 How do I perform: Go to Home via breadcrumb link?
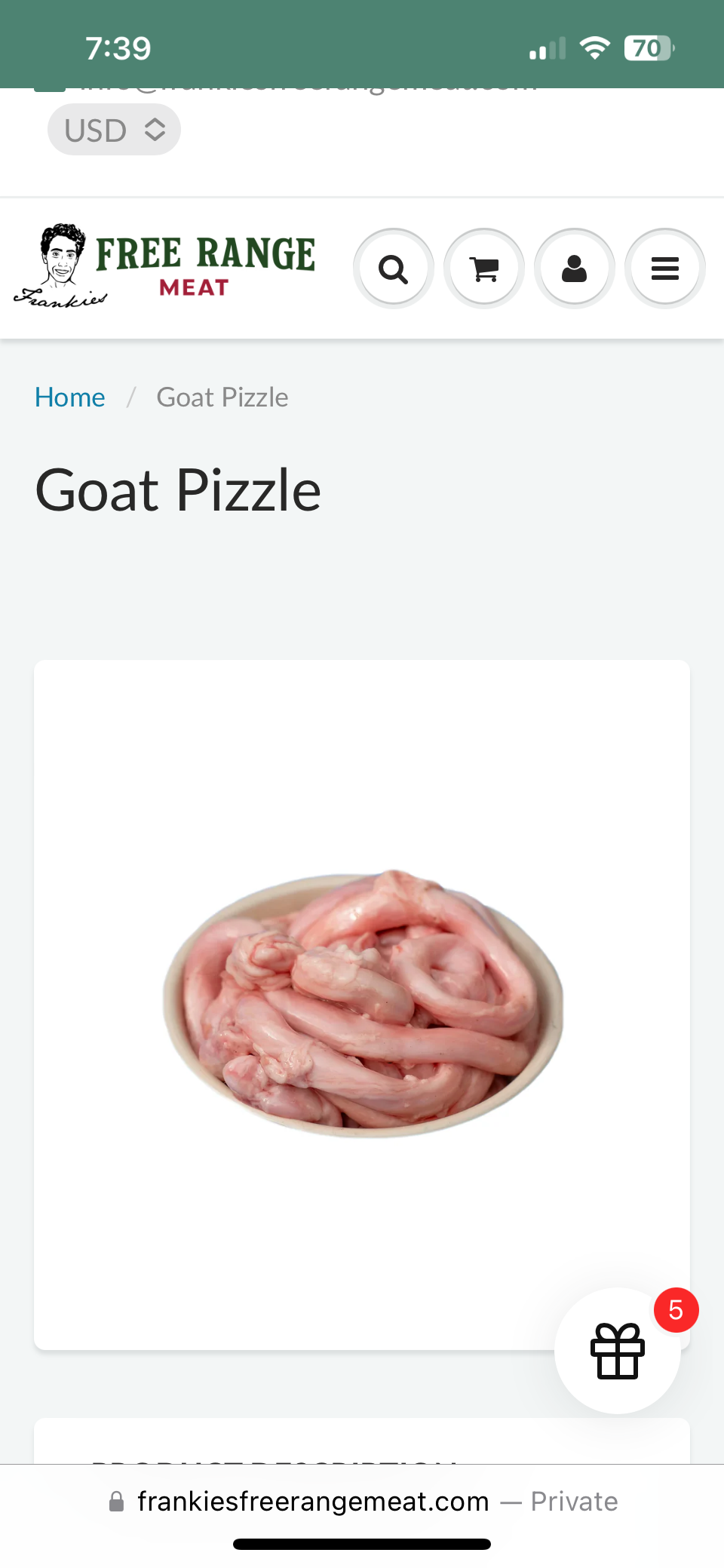pyautogui.click(x=70, y=397)
